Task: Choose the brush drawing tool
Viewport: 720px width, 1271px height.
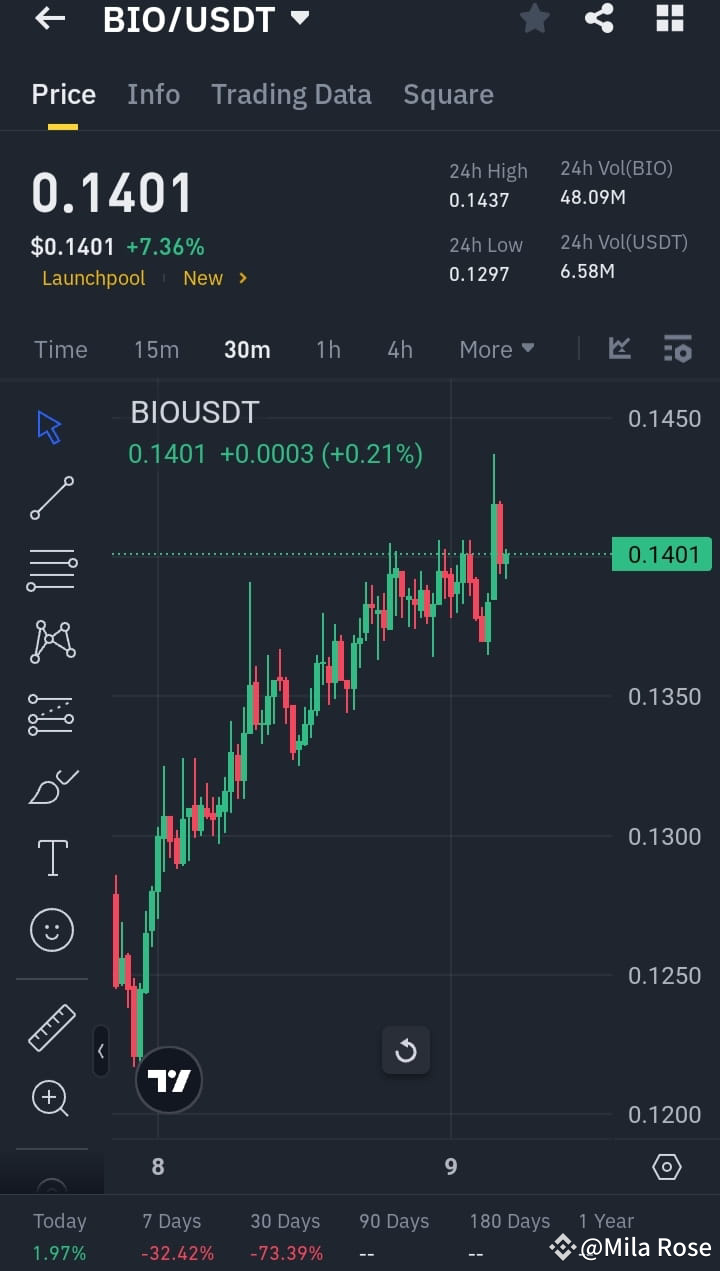Action: [x=51, y=785]
